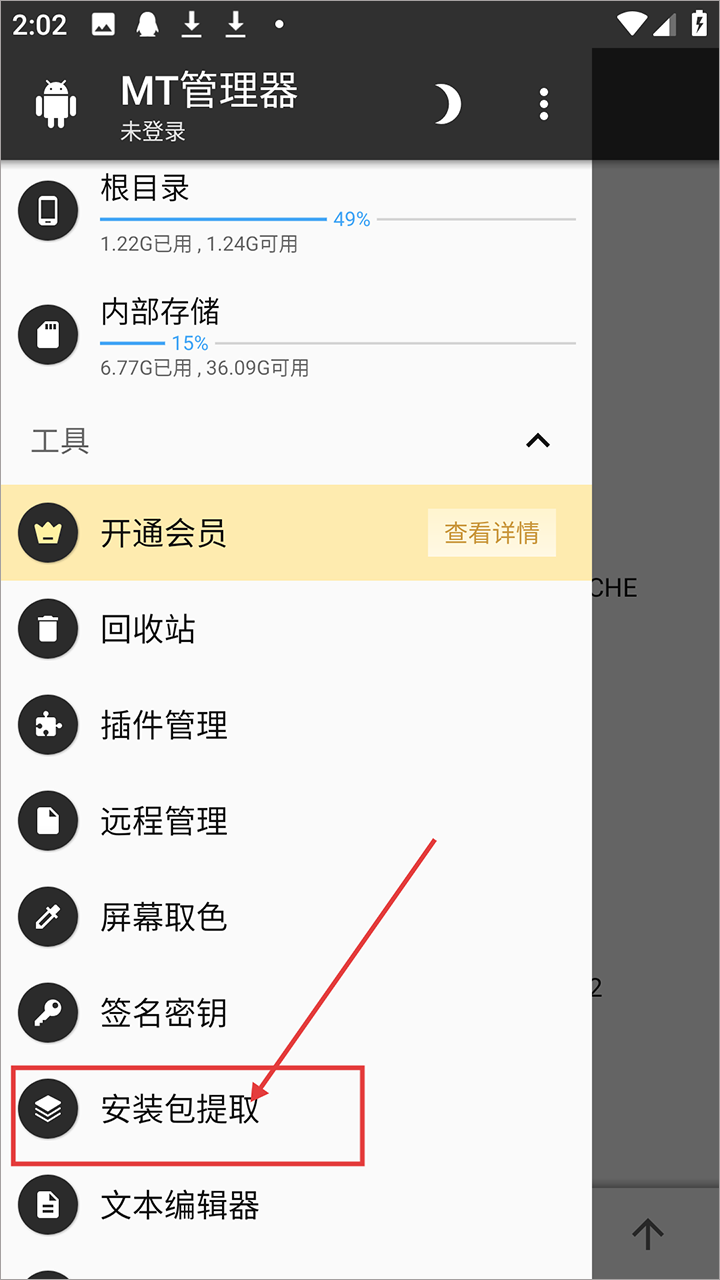This screenshot has width=720, height=1280.
Task: Tap the up arrow button at bottom right
Action: point(648,1234)
